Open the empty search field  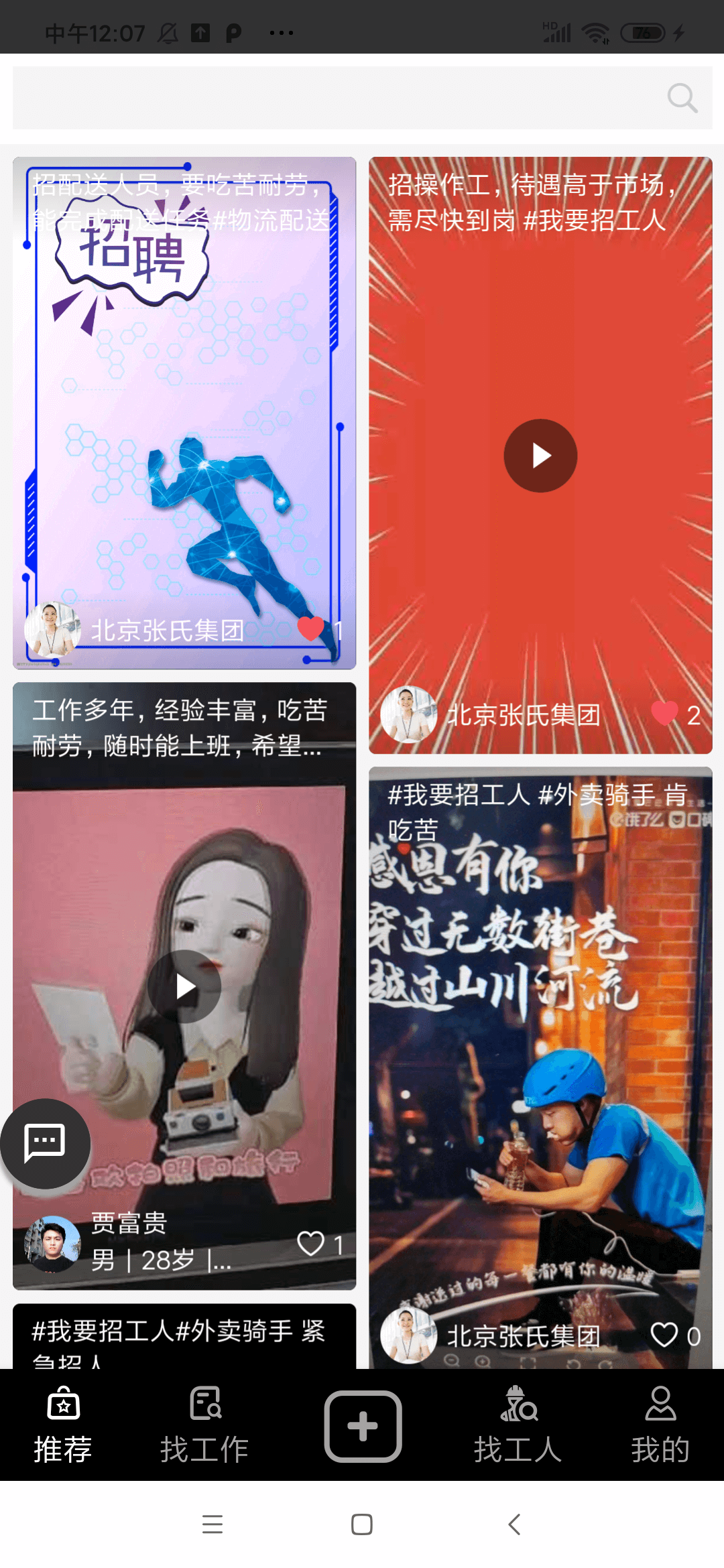[335, 99]
